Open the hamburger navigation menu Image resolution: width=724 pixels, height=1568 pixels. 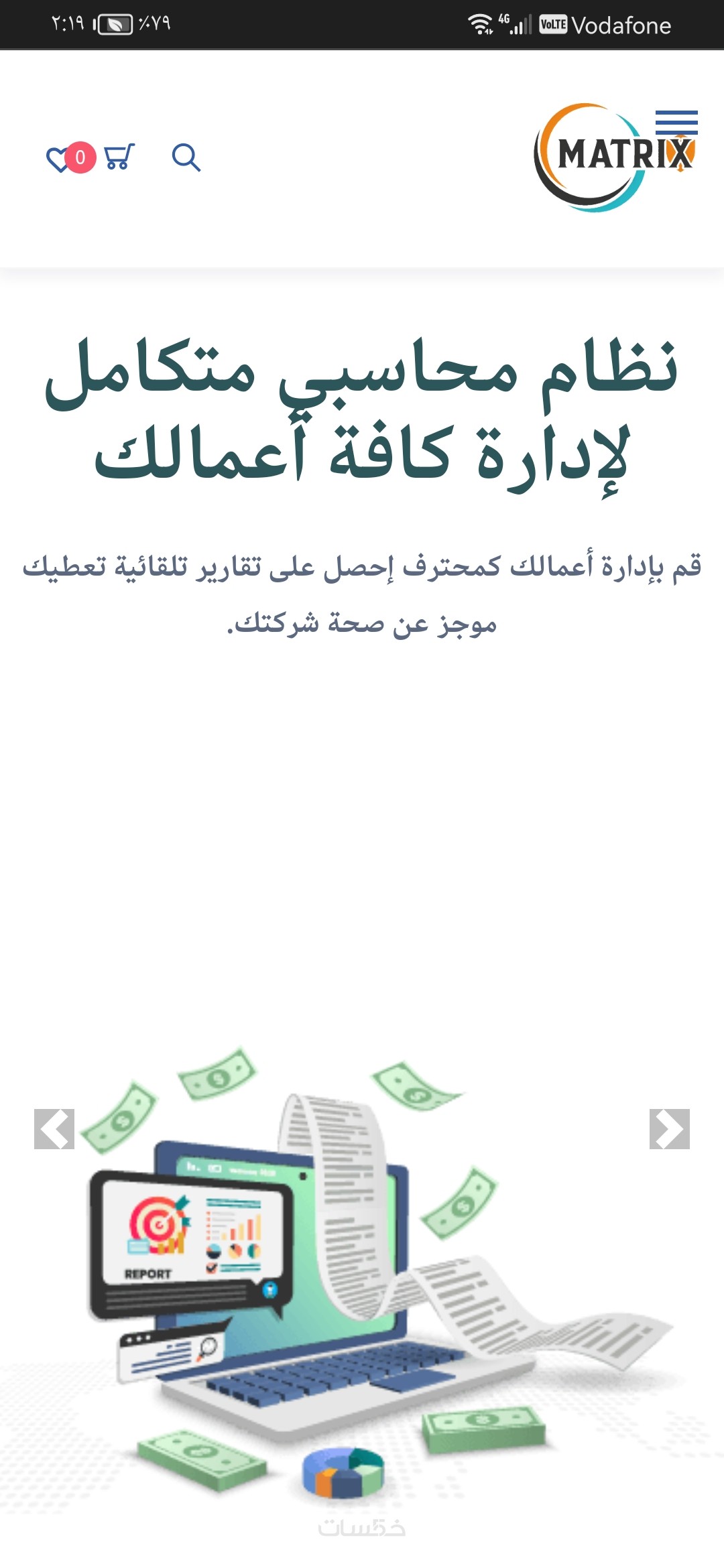pos(676,123)
